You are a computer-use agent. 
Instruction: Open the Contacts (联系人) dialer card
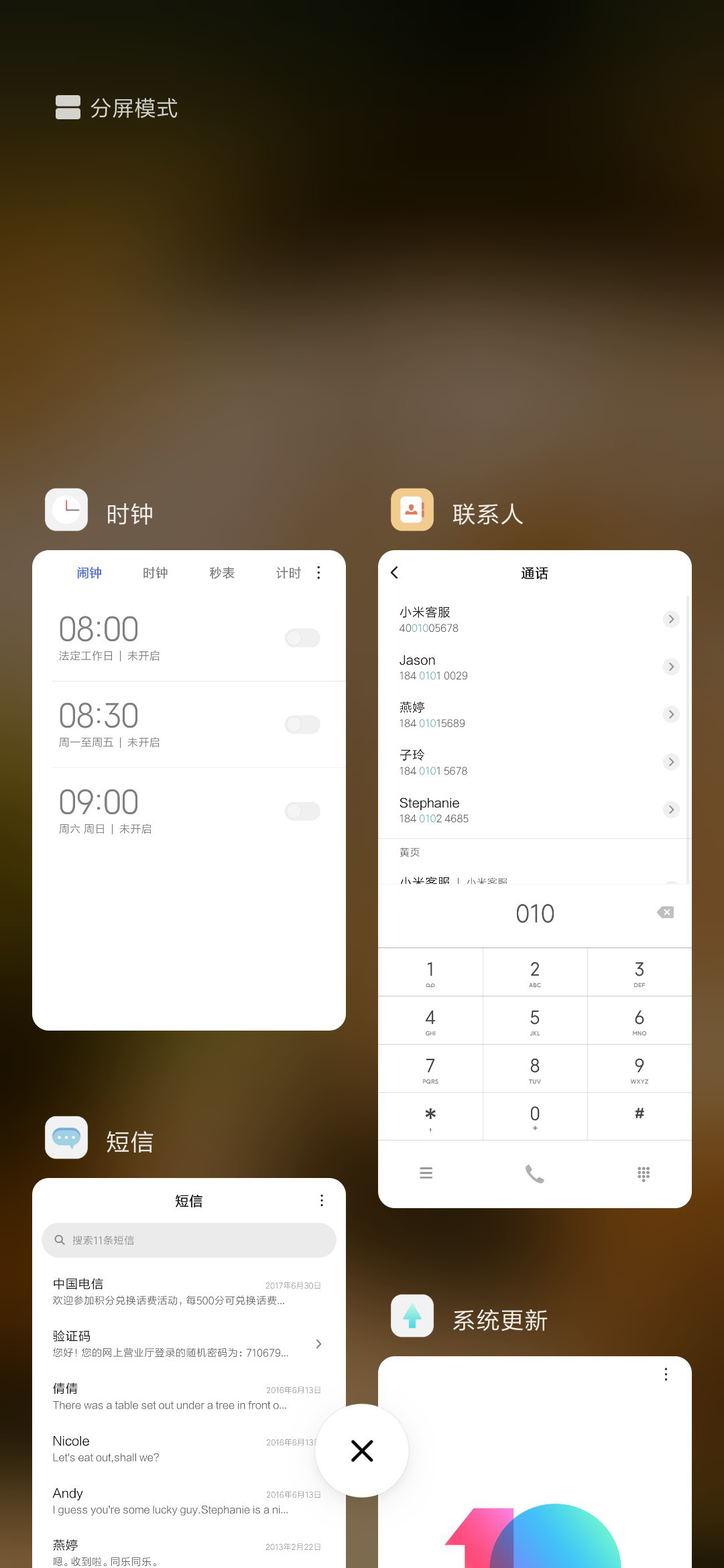tap(535, 878)
